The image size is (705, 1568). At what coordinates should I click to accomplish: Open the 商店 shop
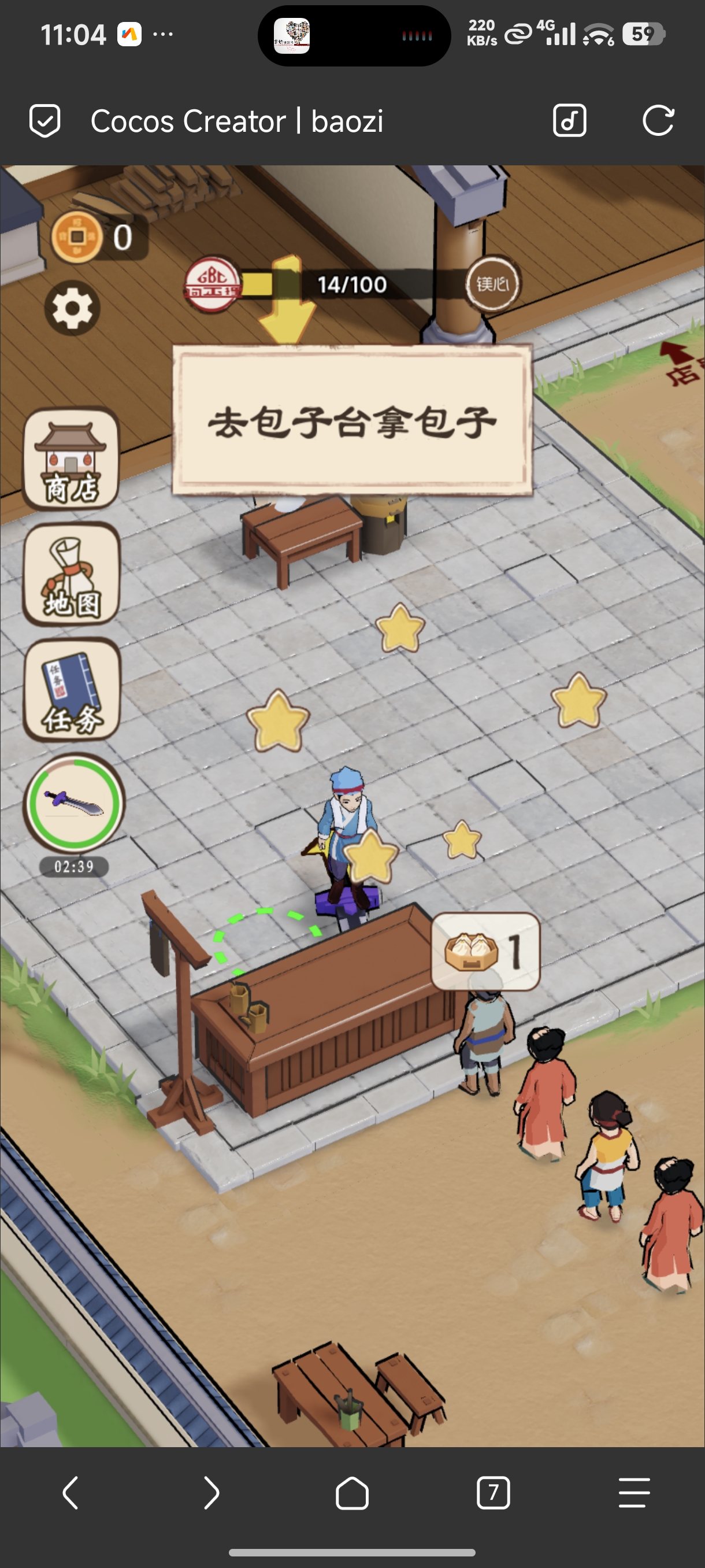point(71,458)
